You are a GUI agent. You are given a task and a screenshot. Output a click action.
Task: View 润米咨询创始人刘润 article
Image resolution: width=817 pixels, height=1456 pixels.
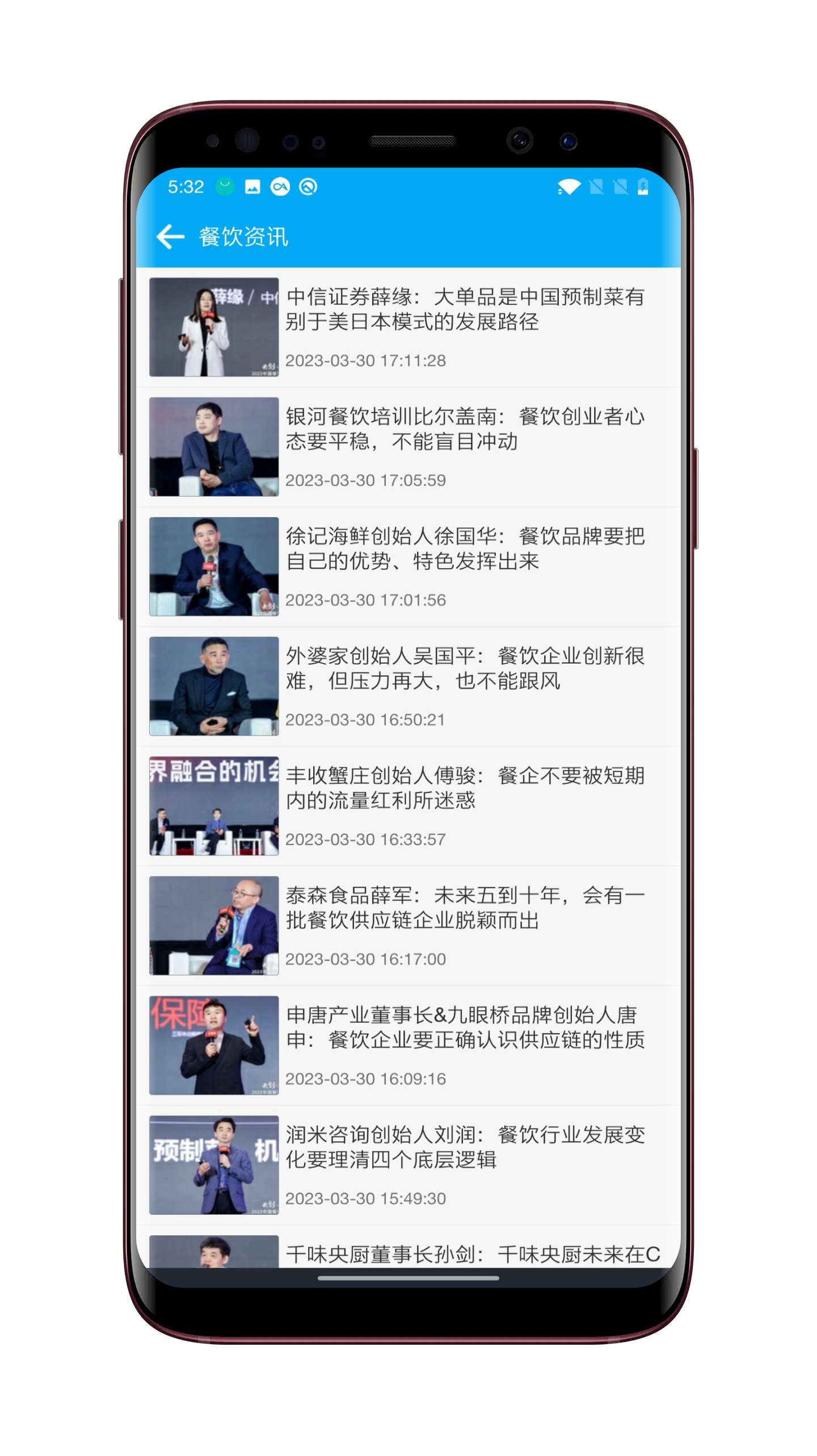[464, 1148]
